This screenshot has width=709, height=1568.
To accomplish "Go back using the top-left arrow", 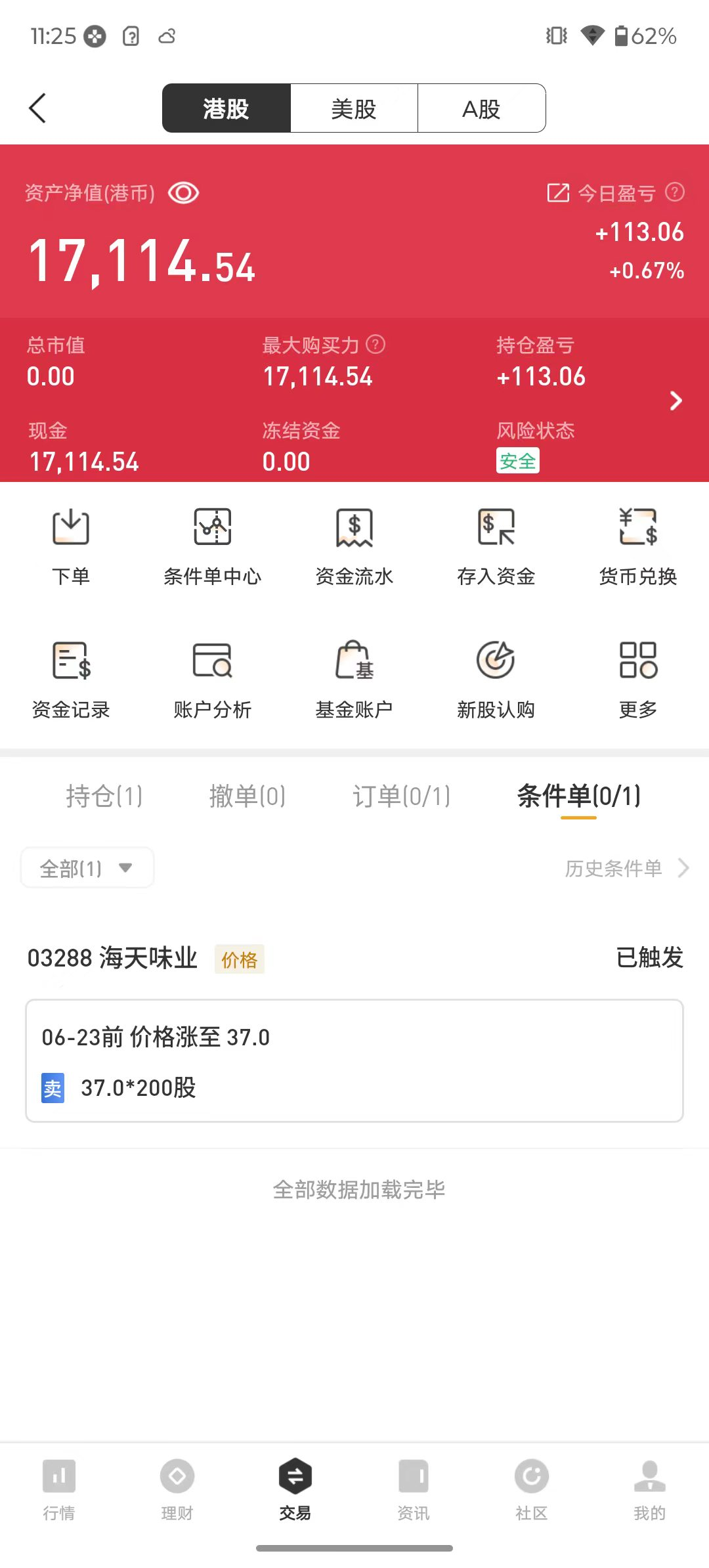I will coord(38,108).
